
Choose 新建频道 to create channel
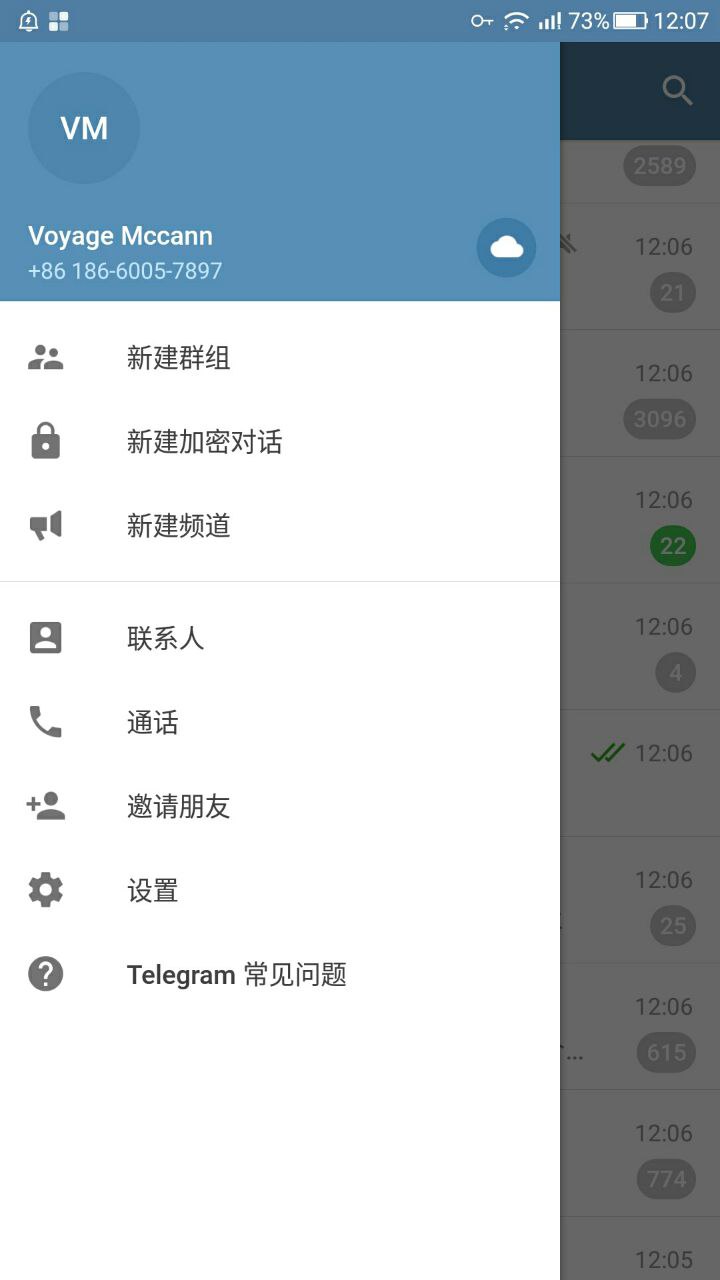tap(178, 526)
